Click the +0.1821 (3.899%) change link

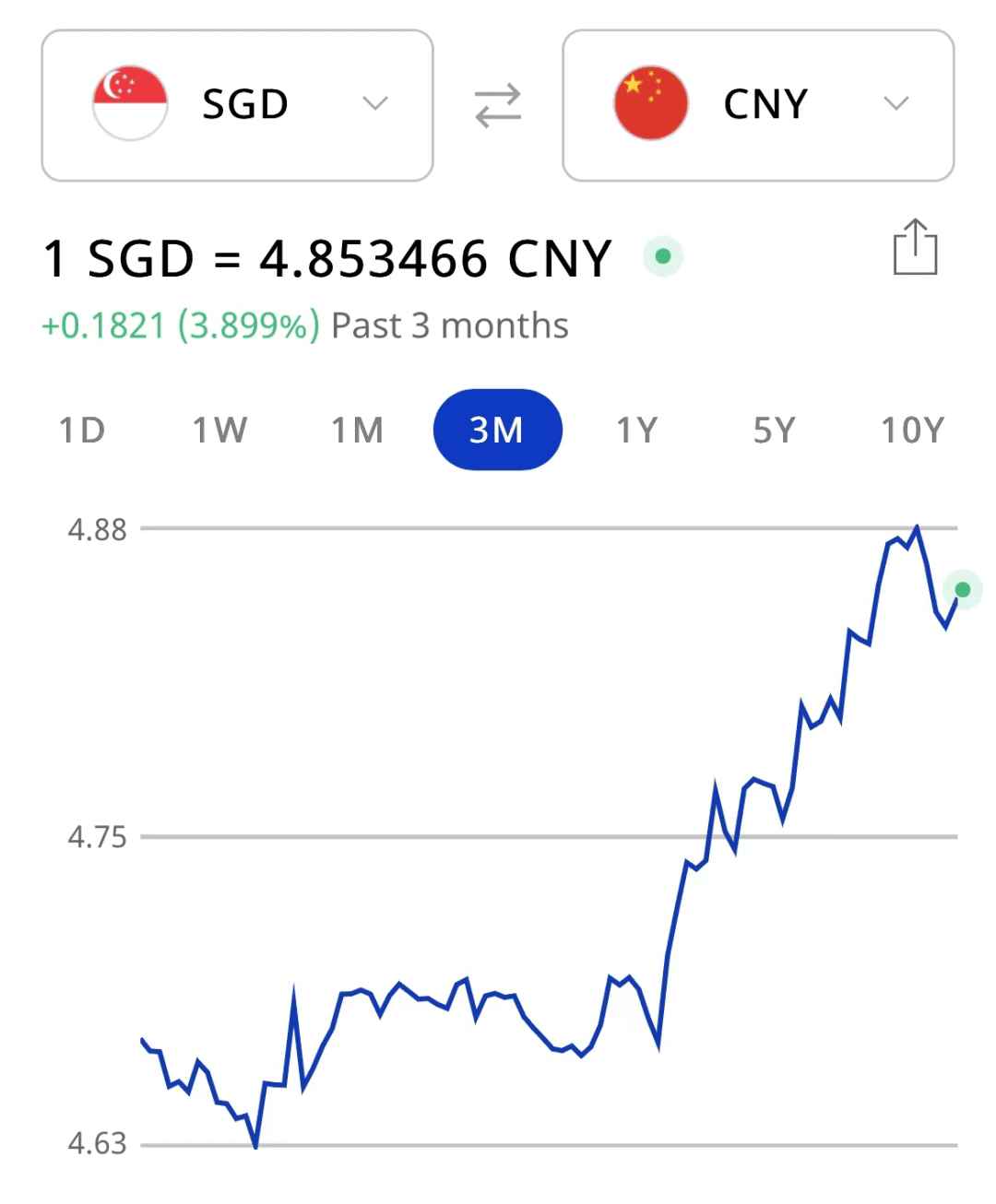coord(181,325)
